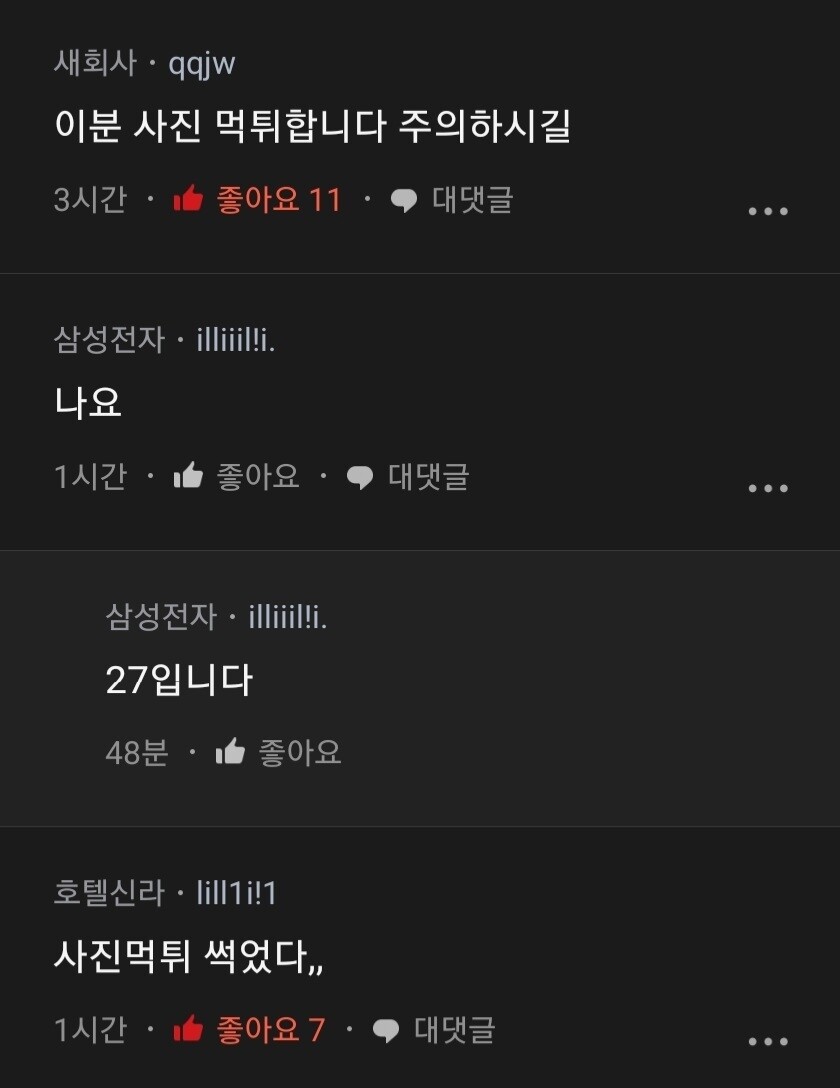Viewport: 840px width, 1088px height.
Task: Tap the thumbs-up icon on qqjw's comment
Action: tap(189, 200)
